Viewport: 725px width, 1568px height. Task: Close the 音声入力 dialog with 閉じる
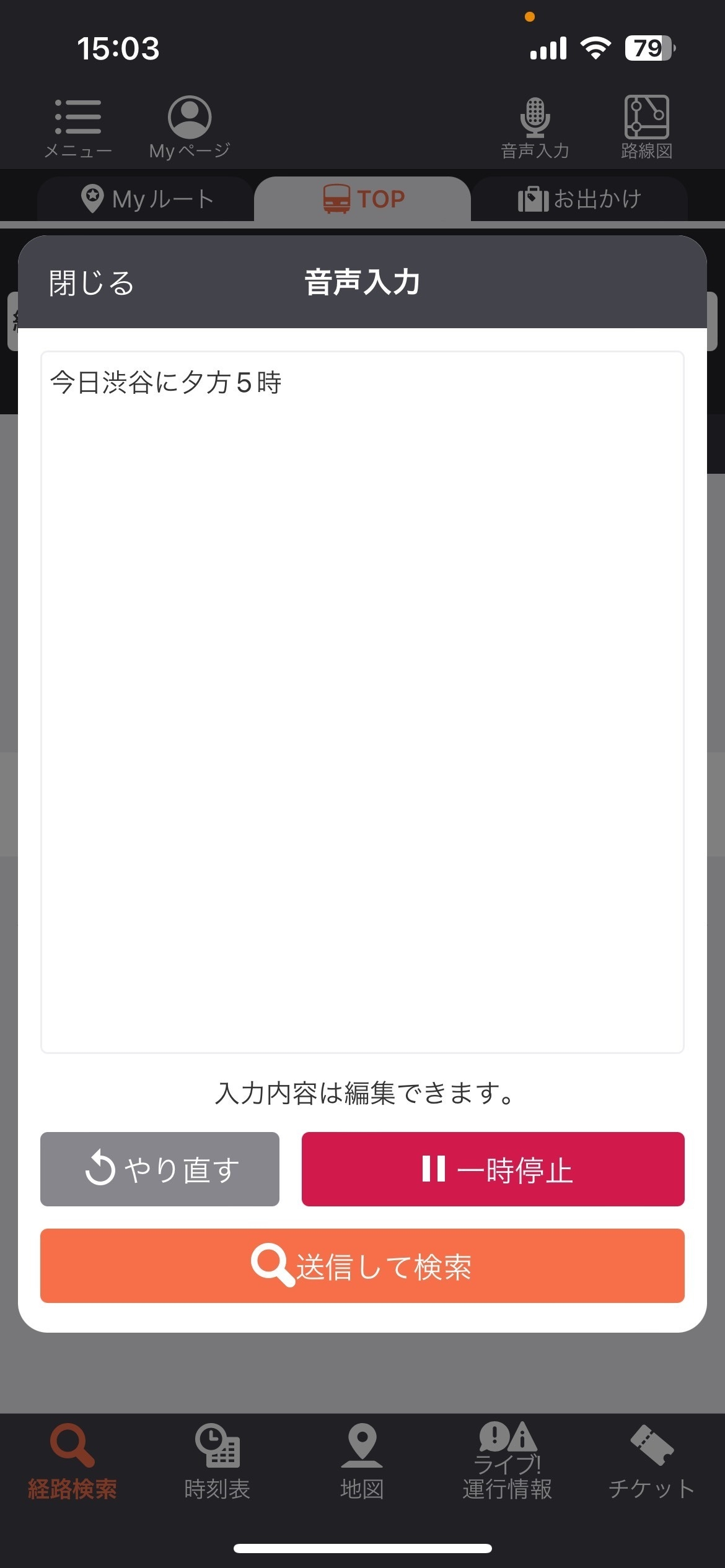[x=91, y=284]
